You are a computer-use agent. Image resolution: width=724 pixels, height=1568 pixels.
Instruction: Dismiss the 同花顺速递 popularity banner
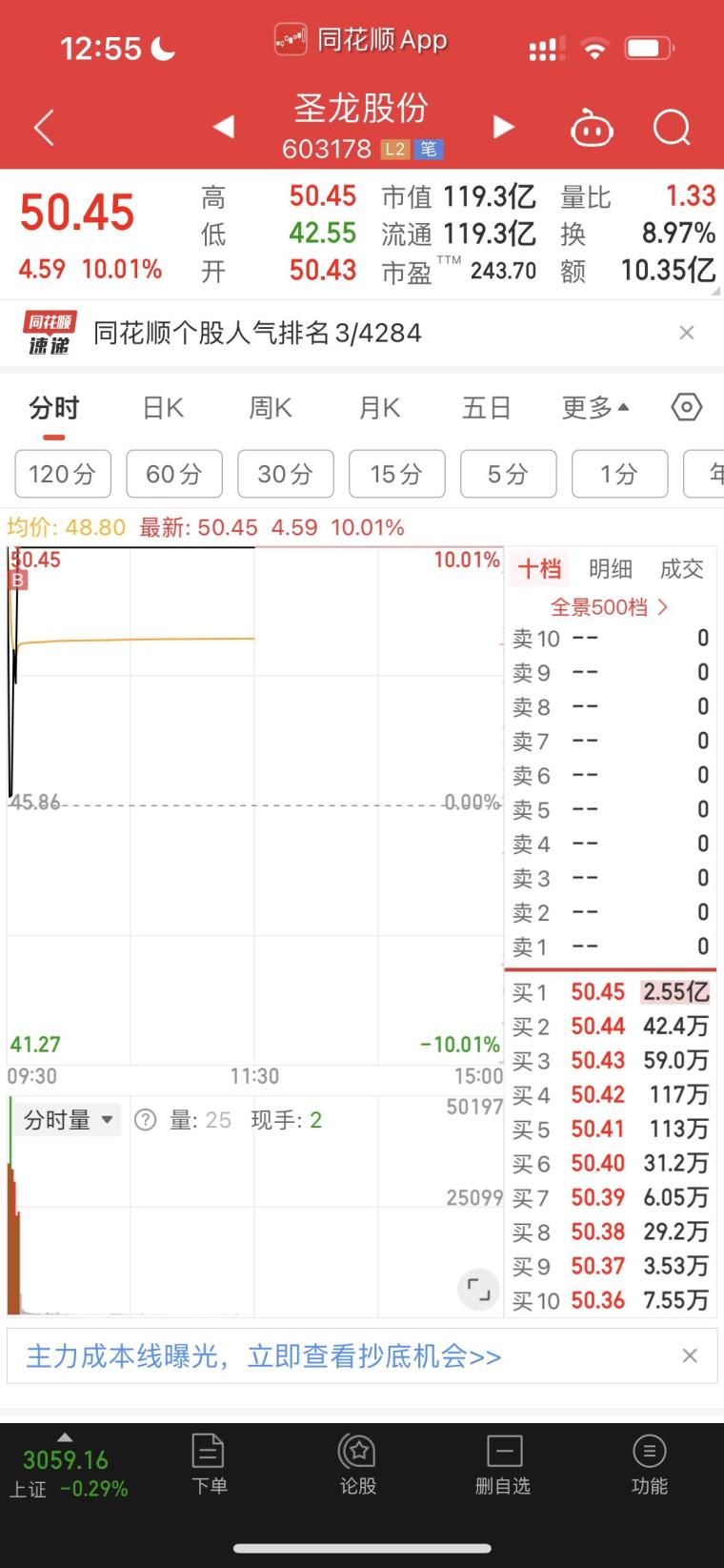686,333
